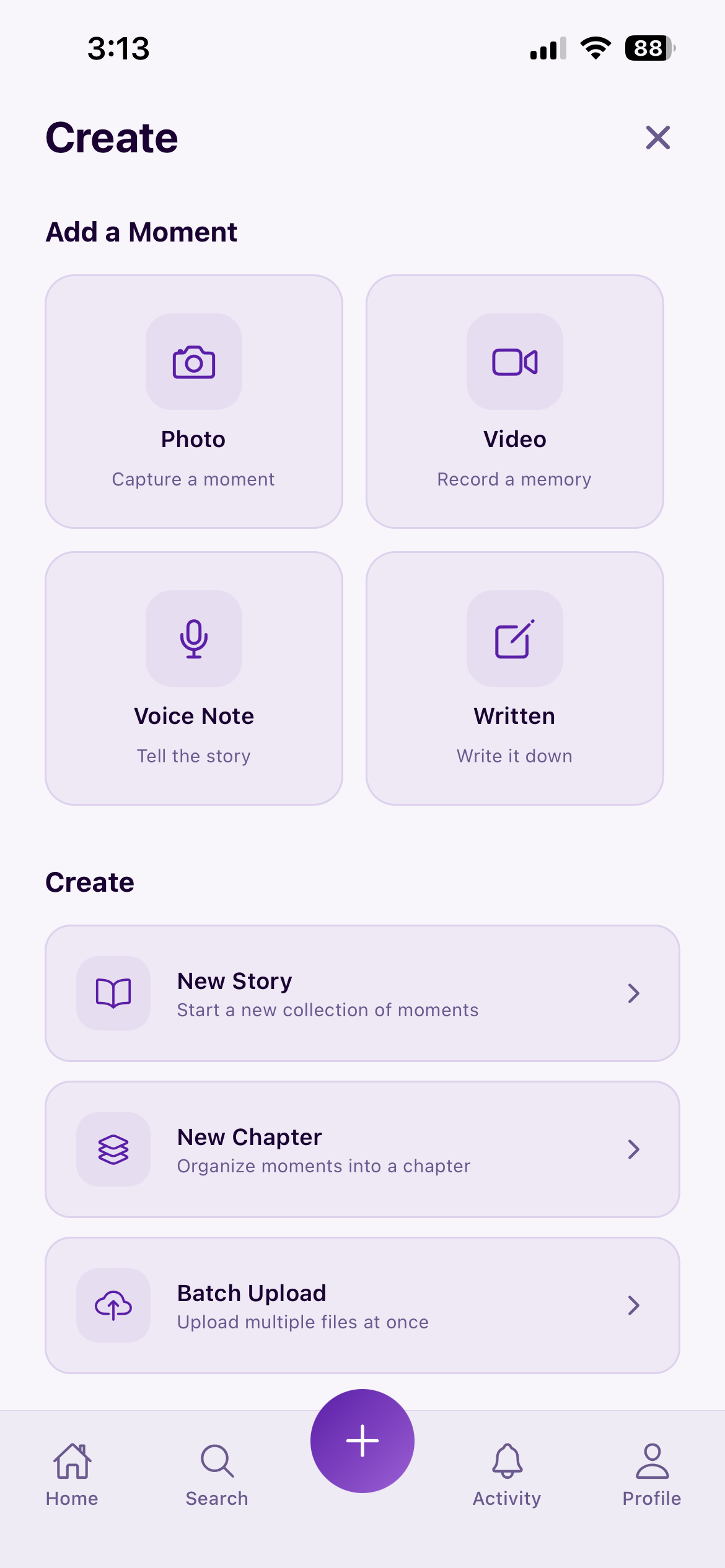Select the Written pencil icon

514,638
